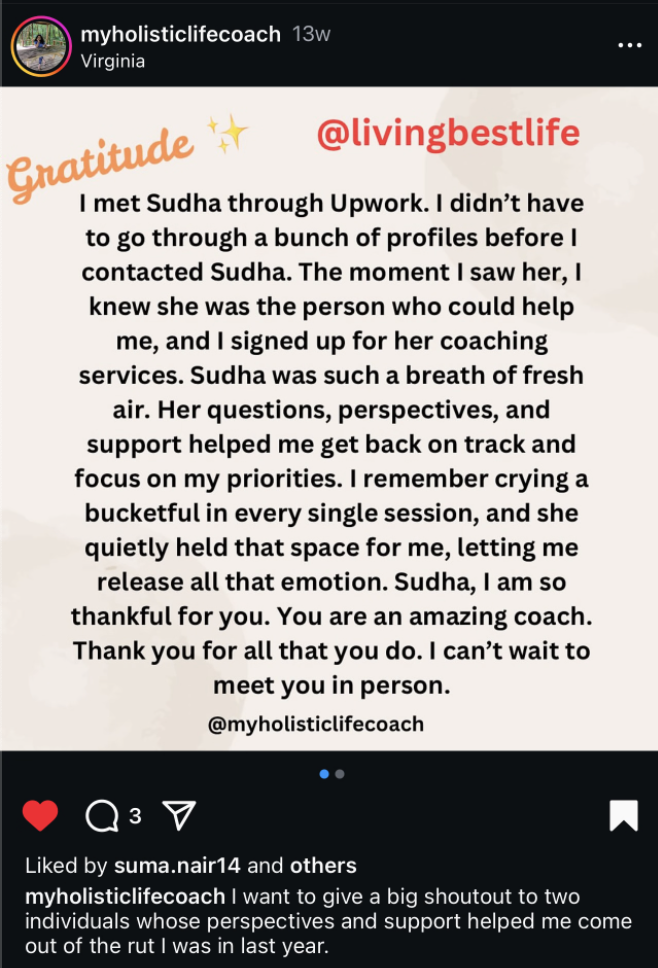The width and height of the screenshot is (658, 968).
Task: Remove the post from saved bookmarks
Action: click(x=623, y=816)
